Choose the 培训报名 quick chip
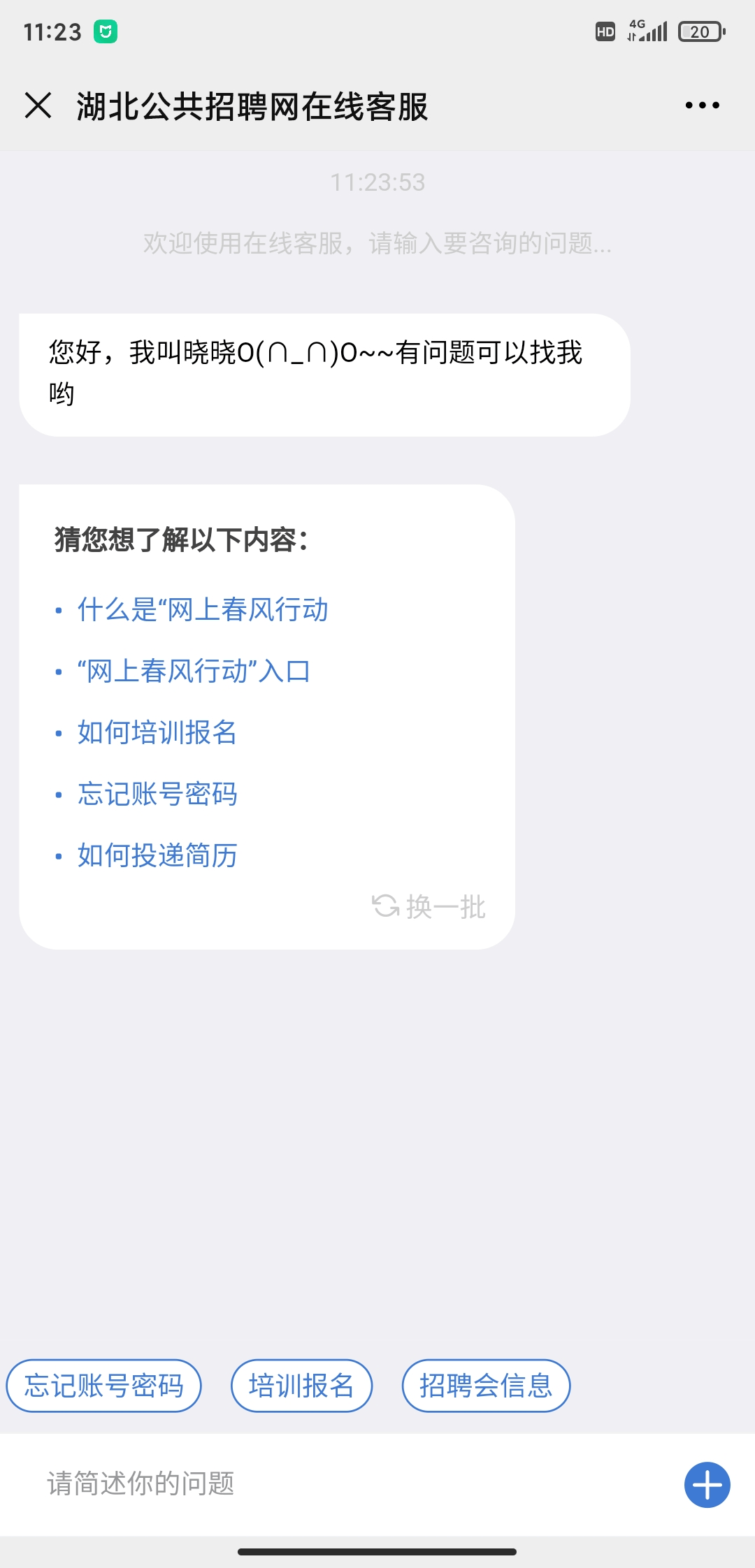755x1568 pixels. (x=301, y=1386)
